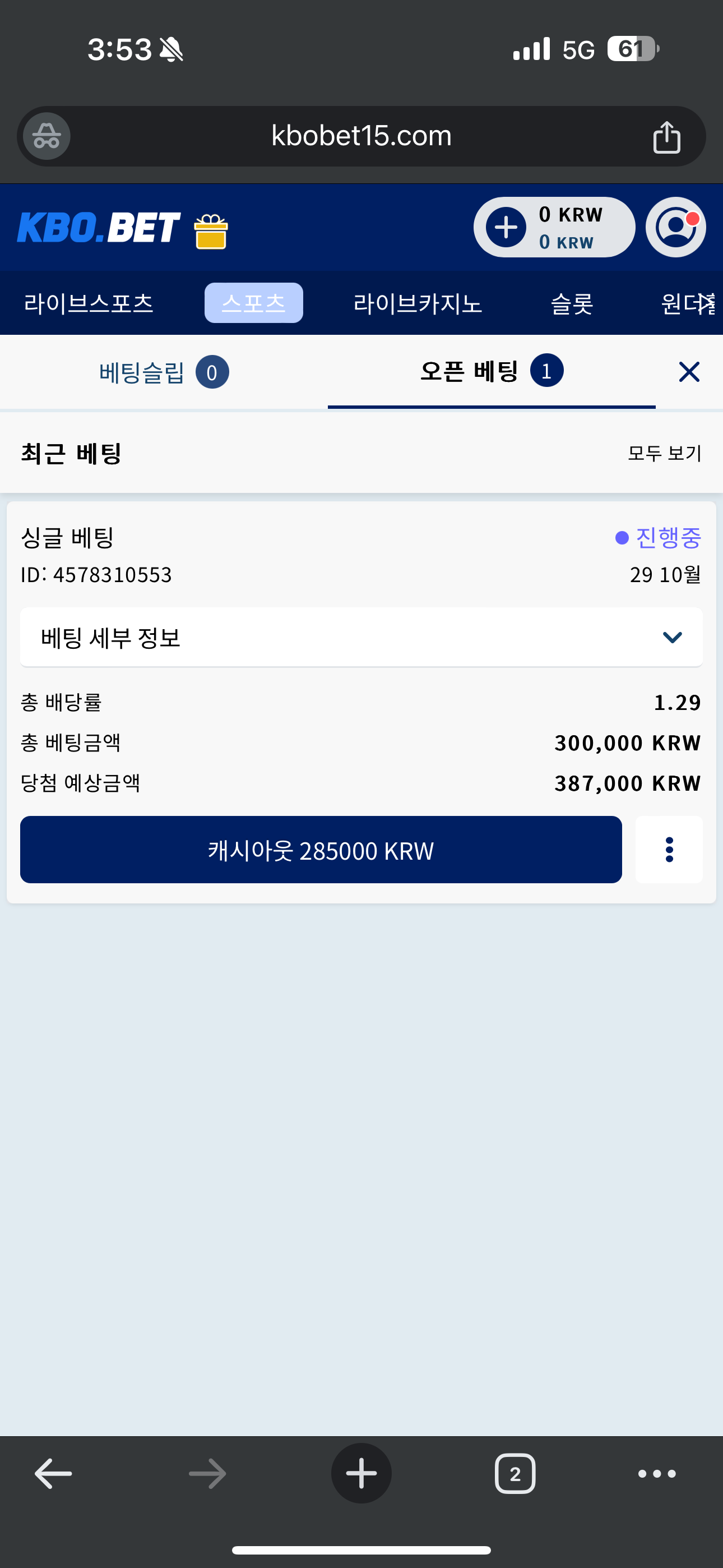Open a new browser tab
This screenshot has width=723, height=1568.
click(x=361, y=1474)
